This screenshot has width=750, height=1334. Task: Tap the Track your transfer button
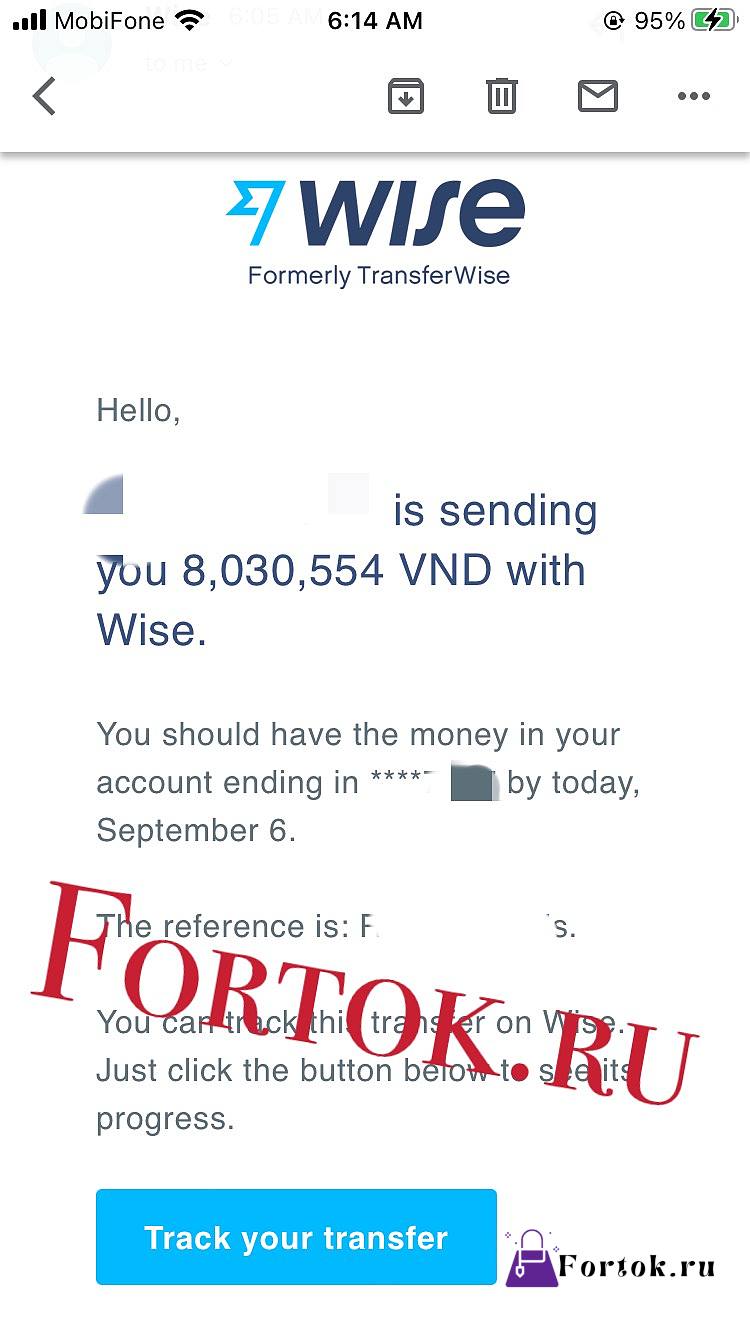(x=296, y=1237)
